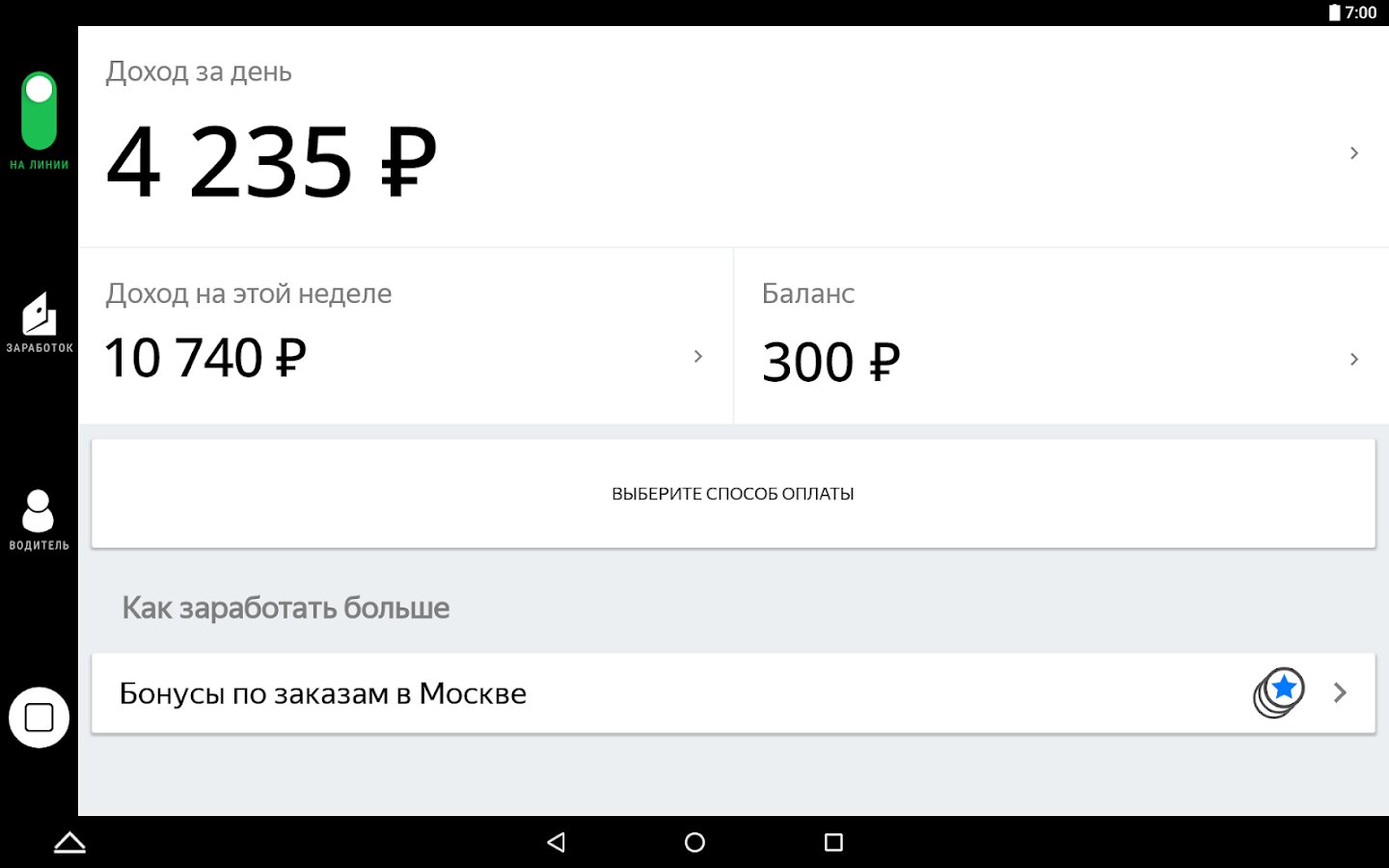Tap 'Выберите способ оплаты' button
The image size is (1389, 868).
pyautogui.click(x=733, y=494)
